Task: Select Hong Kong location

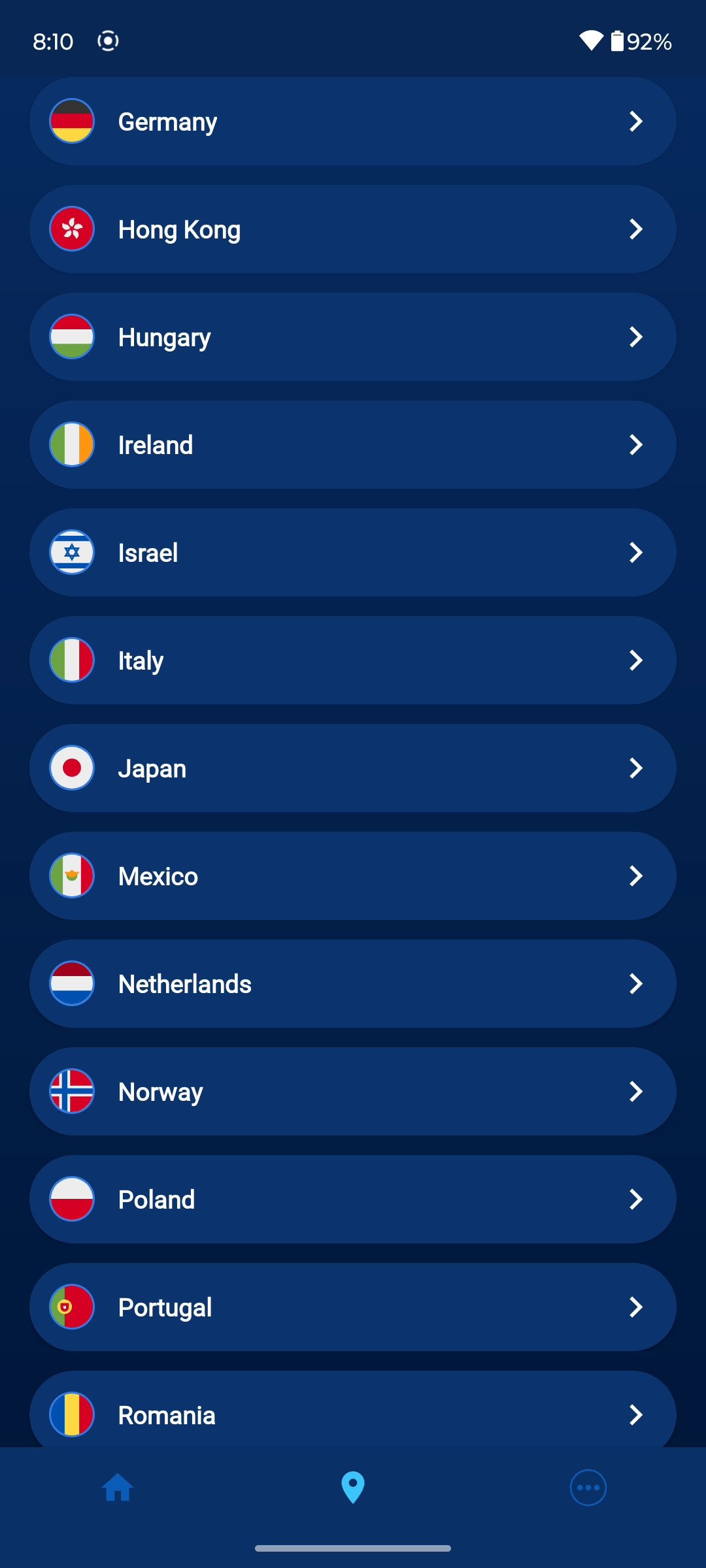Action: tap(353, 229)
